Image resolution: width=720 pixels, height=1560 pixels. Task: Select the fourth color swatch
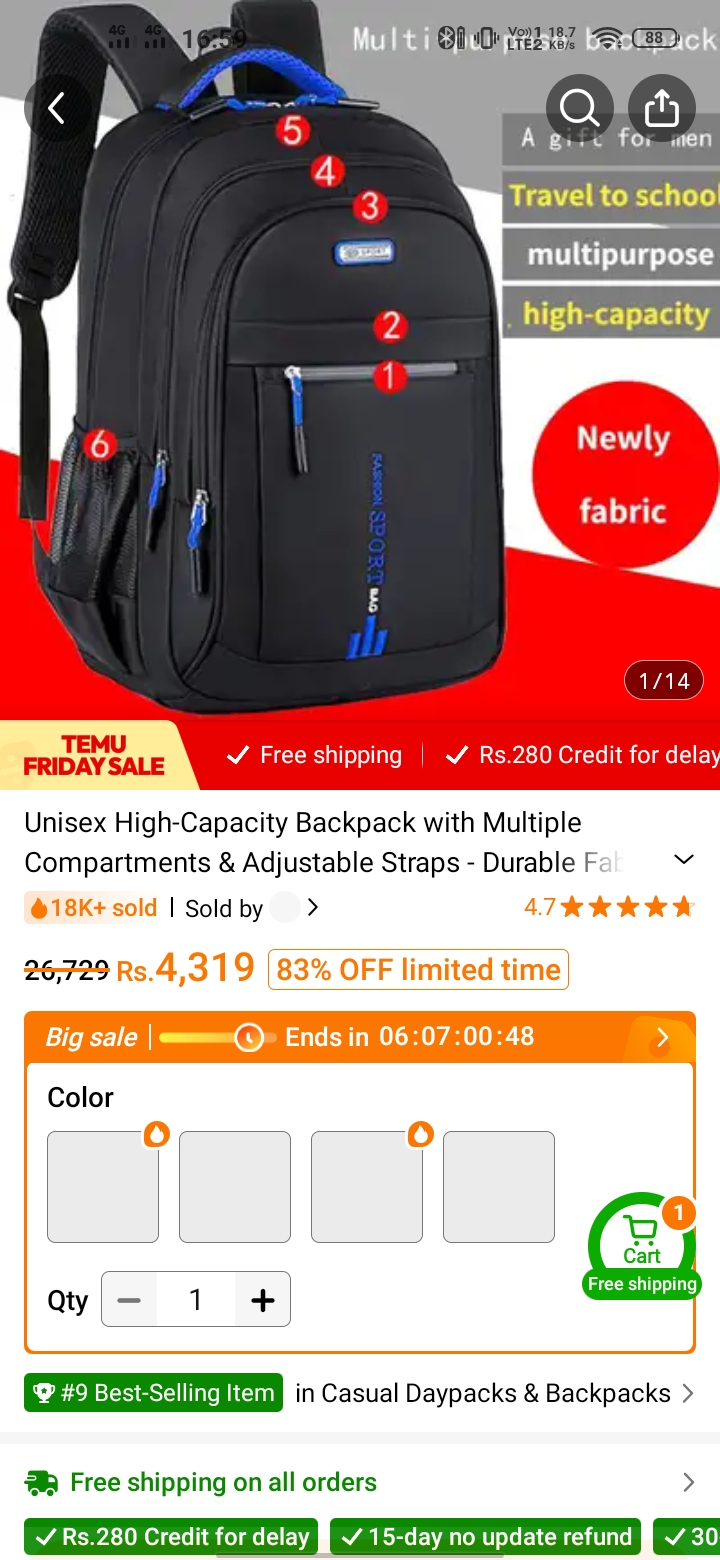pyautogui.click(x=499, y=1187)
